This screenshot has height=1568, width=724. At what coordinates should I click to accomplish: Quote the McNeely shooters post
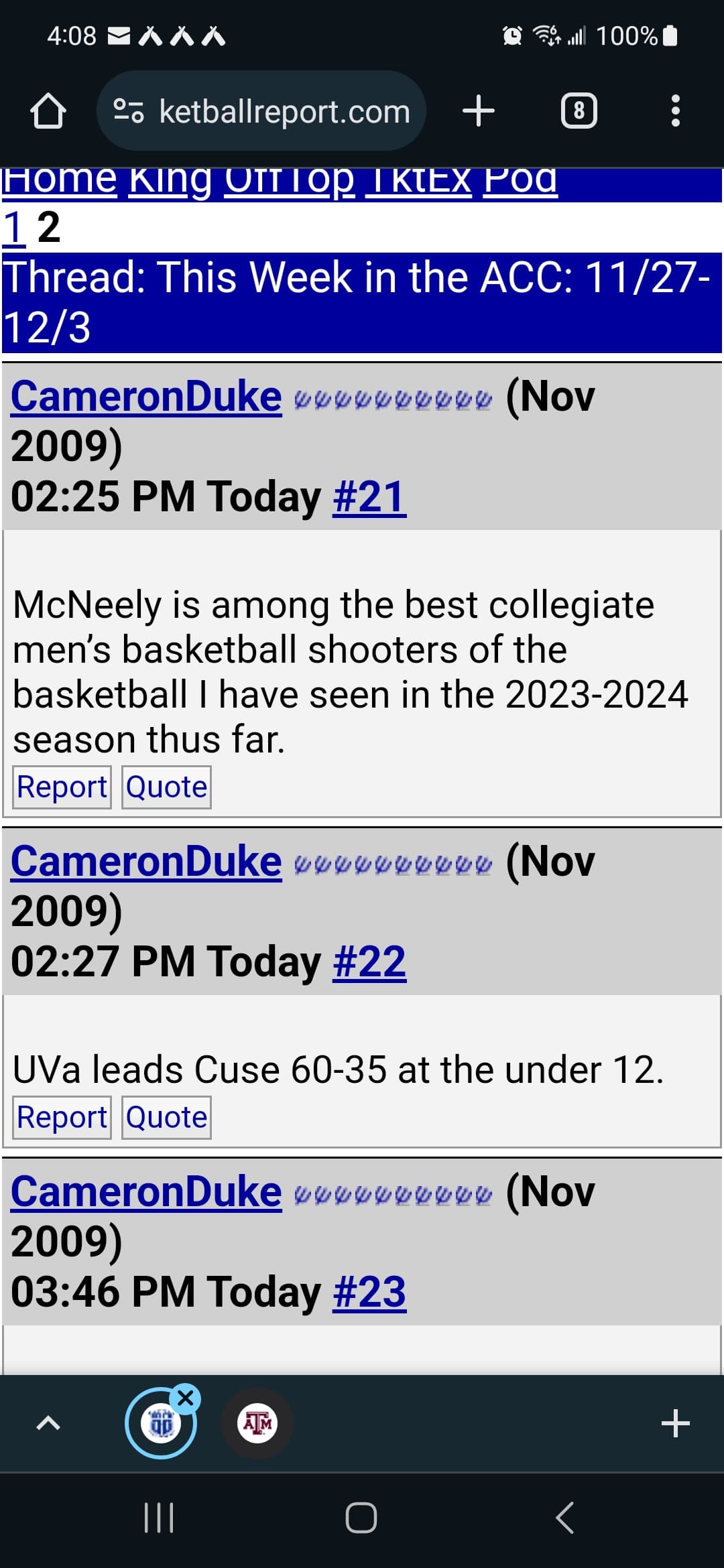coord(166,787)
